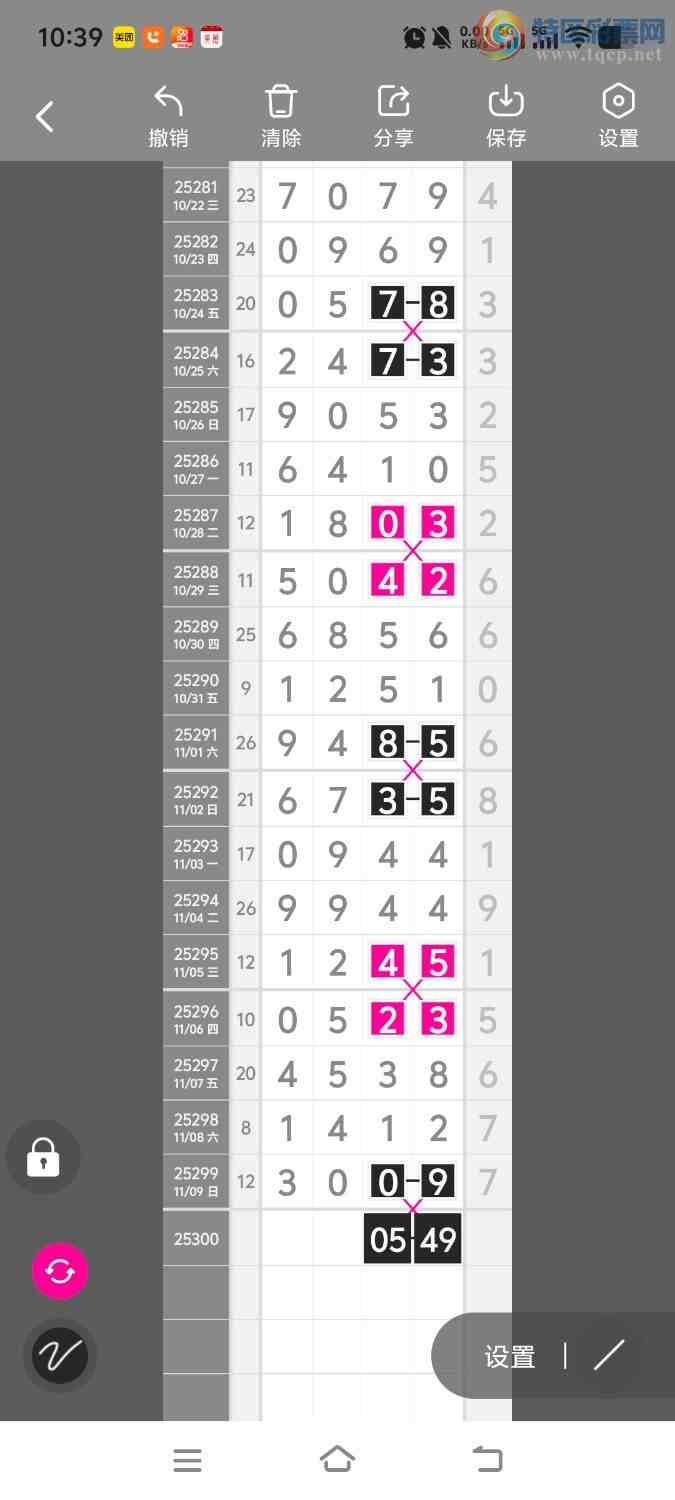Open 设置 in the floating pen panel
Screen dimensions: 675x1500
(510, 1357)
